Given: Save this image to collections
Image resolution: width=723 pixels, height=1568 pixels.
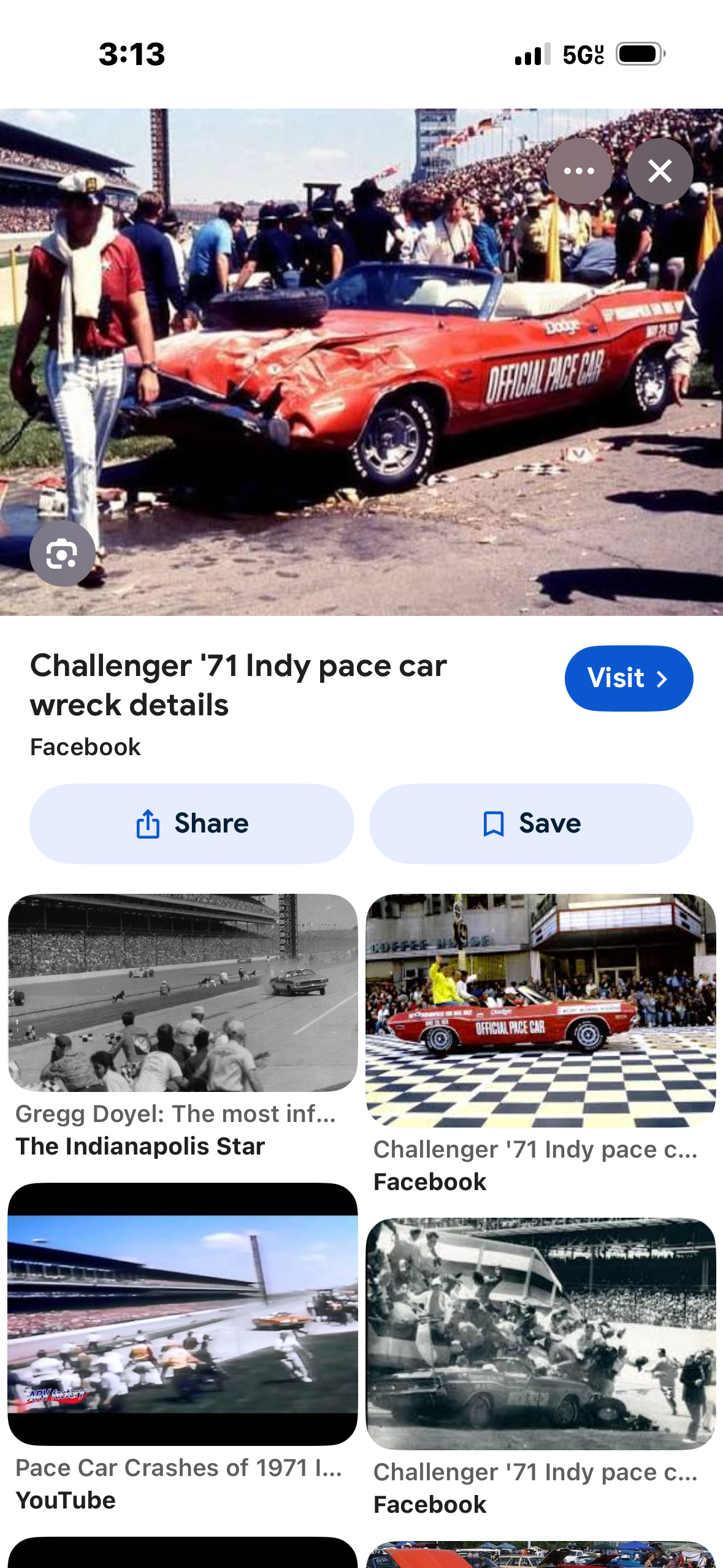Looking at the screenshot, I should point(531,823).
